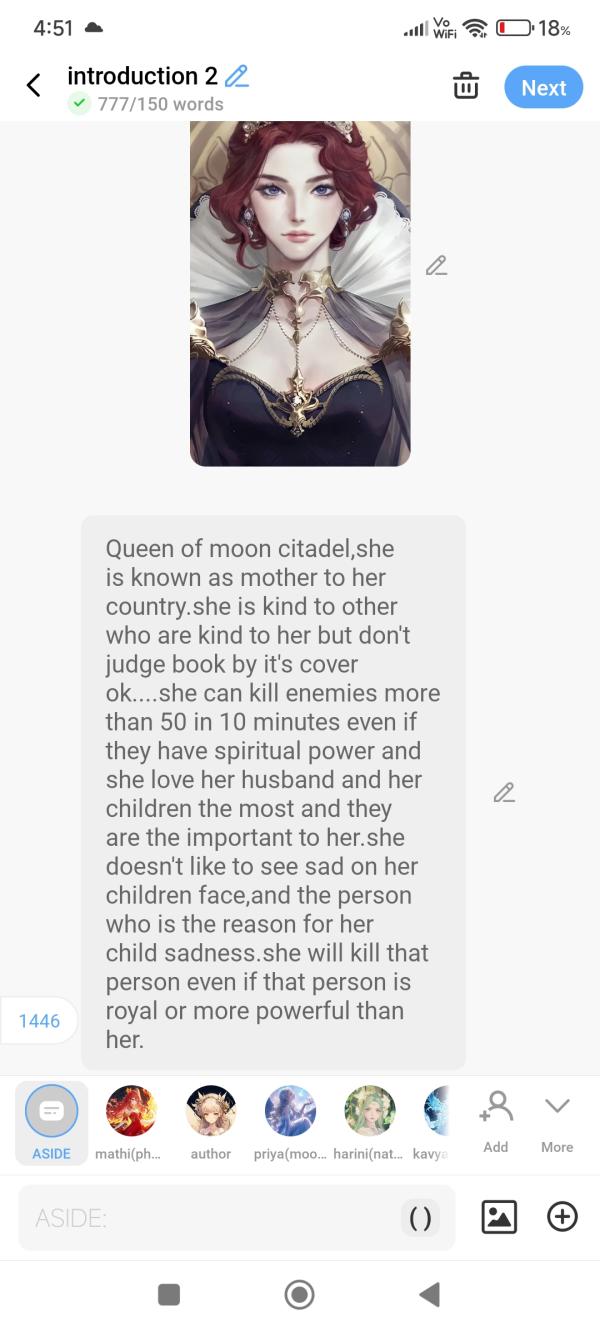The height and width of the screenshot is (1333, 600).
Task: Select kavya character avatar
Action: [x=436, y=1122]
